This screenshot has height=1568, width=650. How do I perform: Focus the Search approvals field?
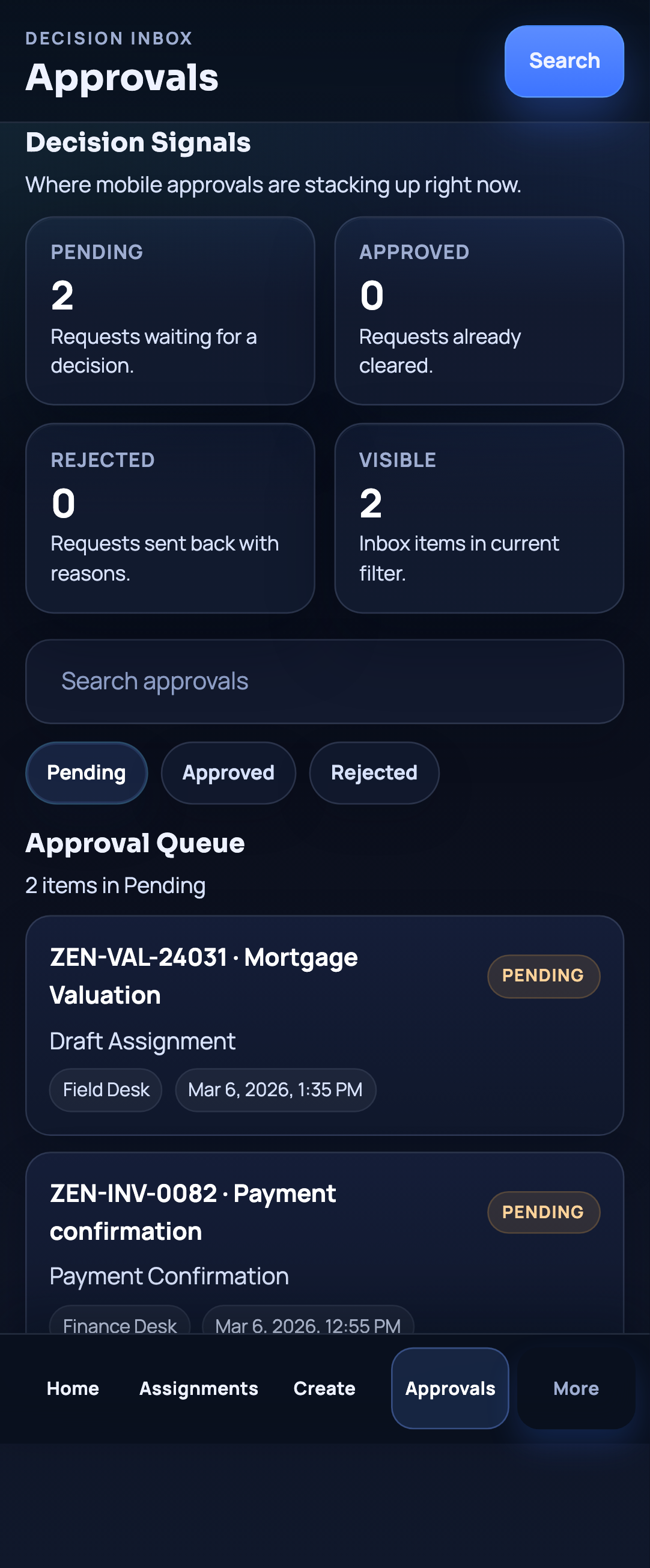(324, 681)
